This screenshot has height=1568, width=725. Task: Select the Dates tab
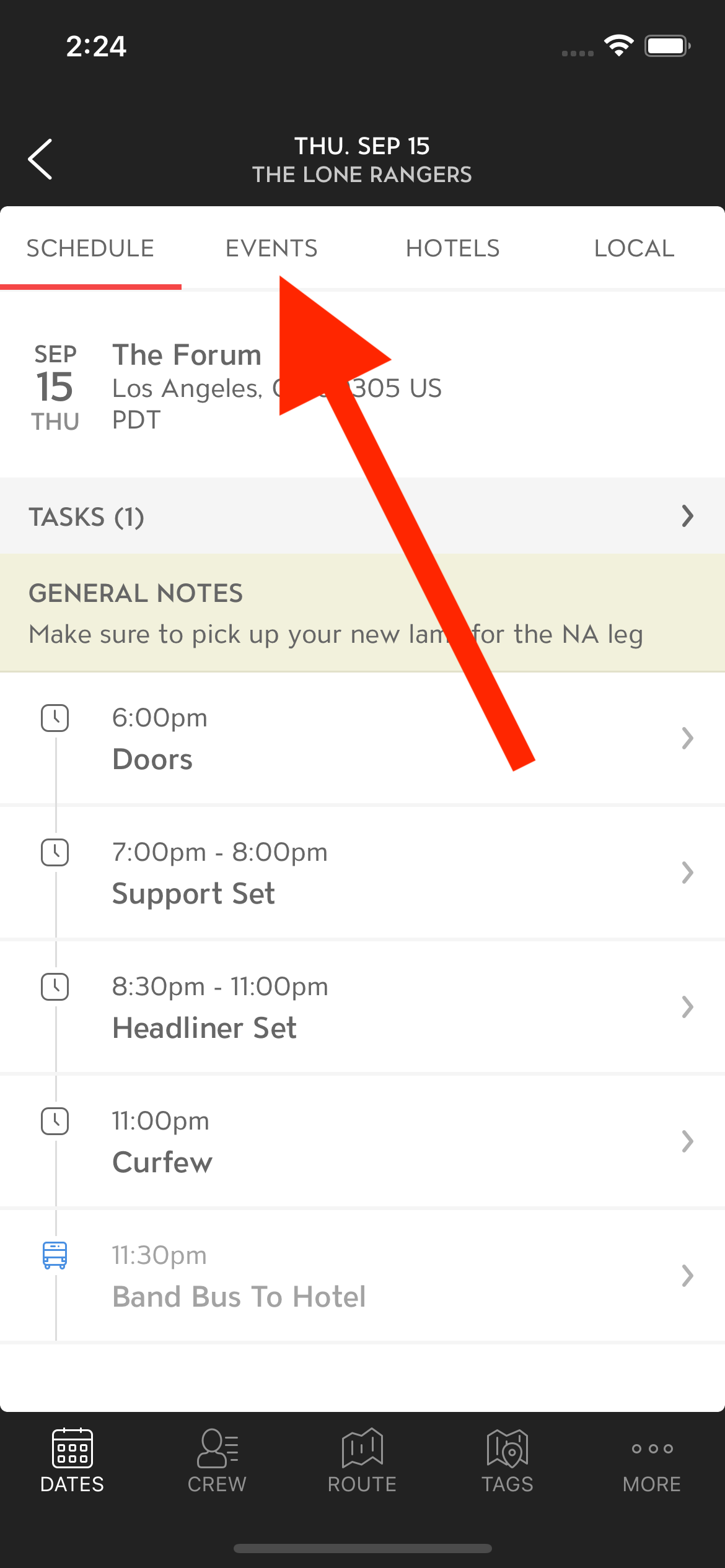click(x=72, y=1461)
